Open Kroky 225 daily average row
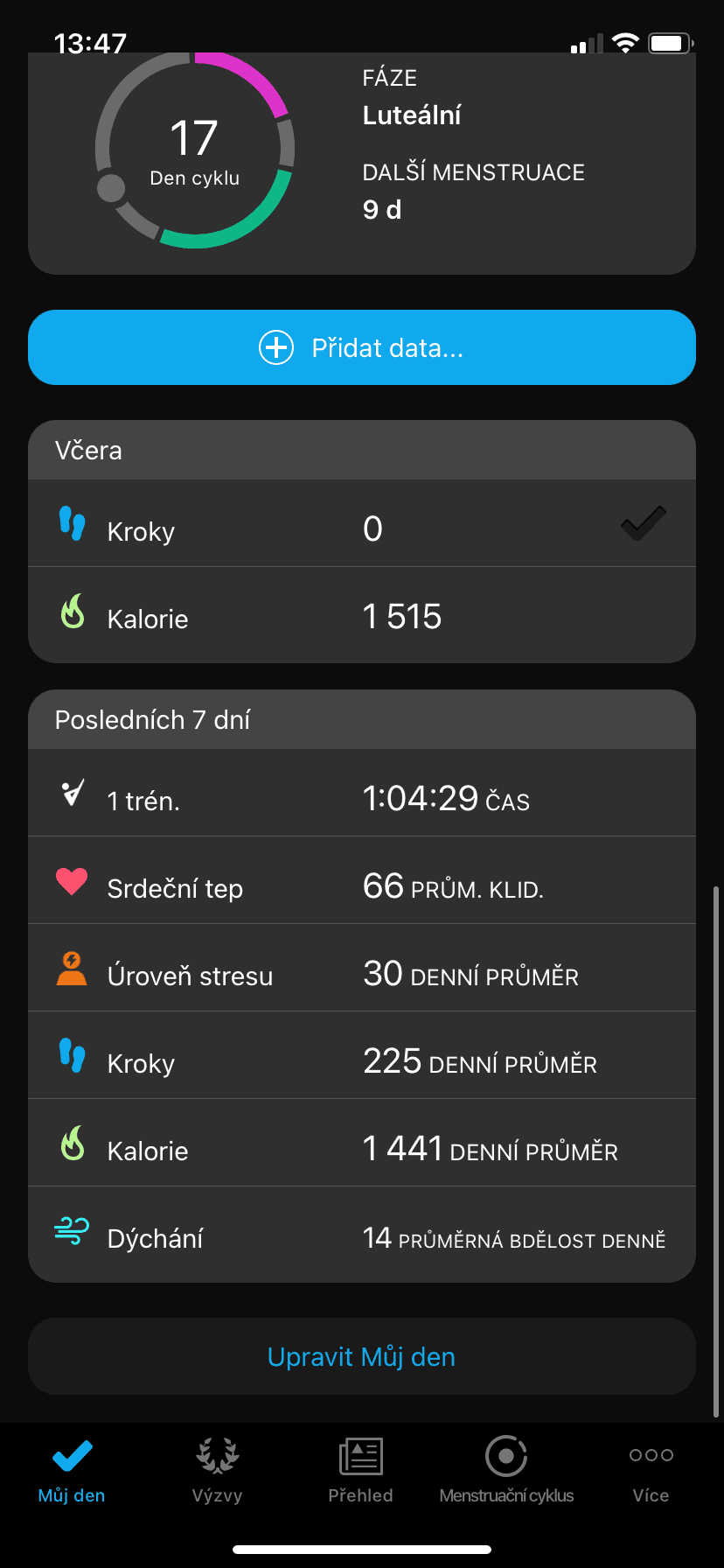The image size is (724, 1568). click(x=361, y=1057)
